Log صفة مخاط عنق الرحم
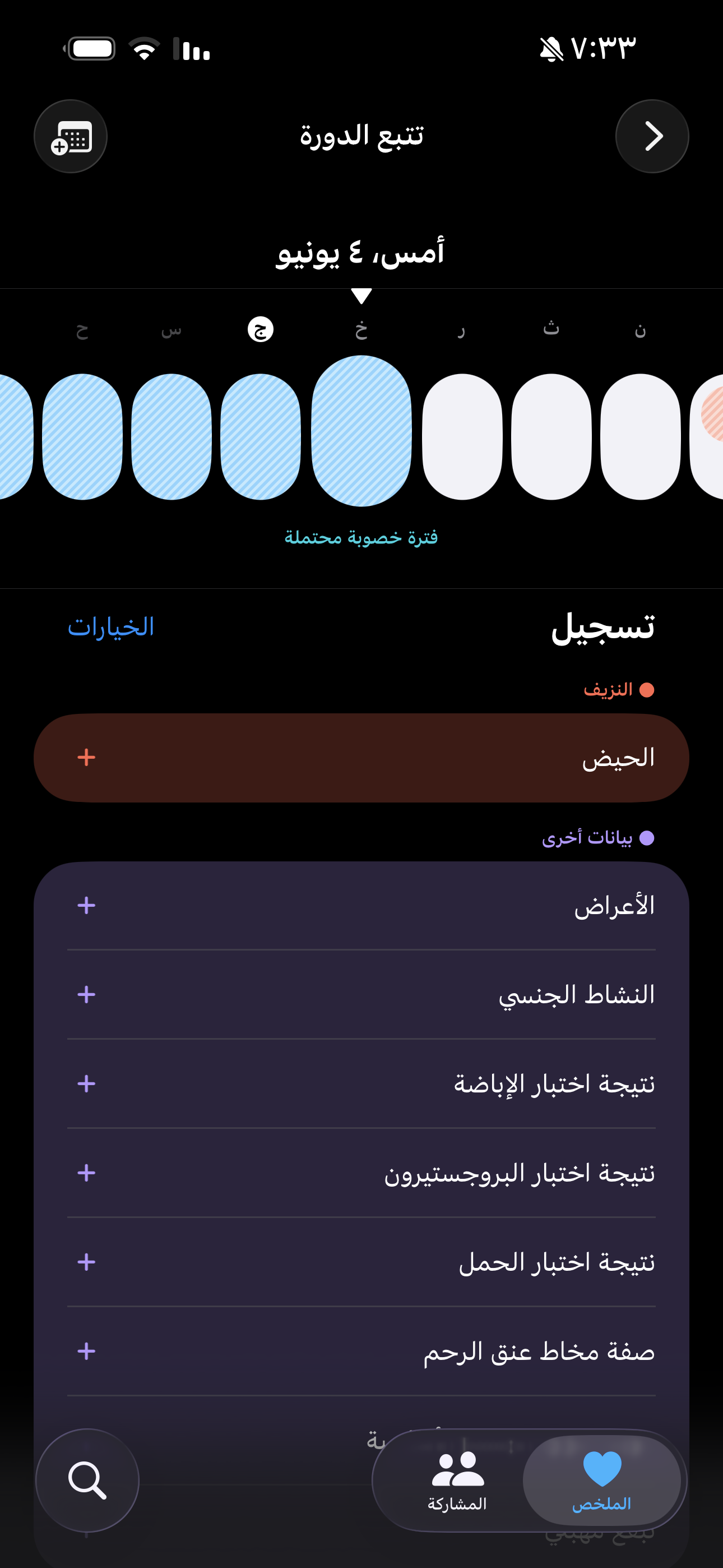723x1568 pixels. pos(361,1352)
